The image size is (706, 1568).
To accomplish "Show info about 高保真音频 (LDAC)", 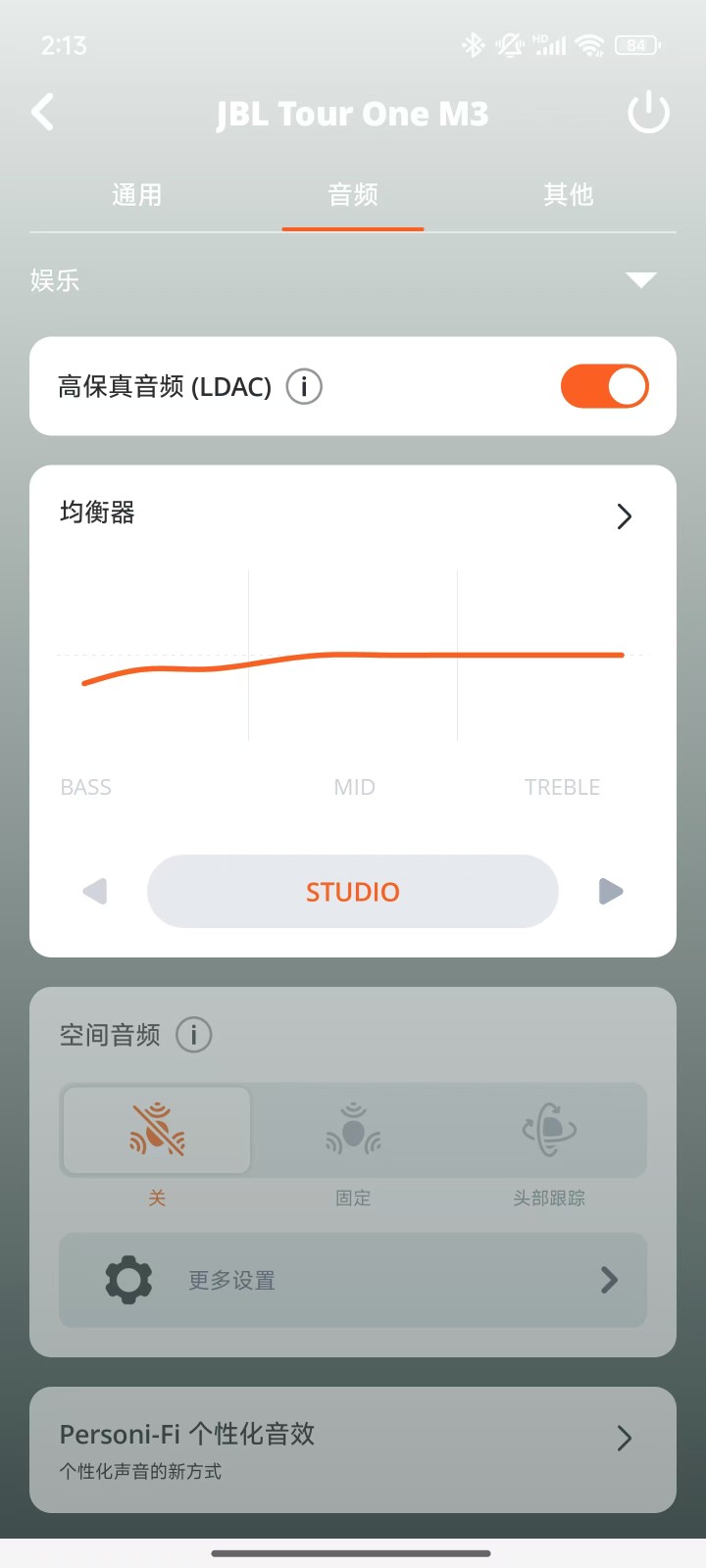I will click(x=304, y=386).
